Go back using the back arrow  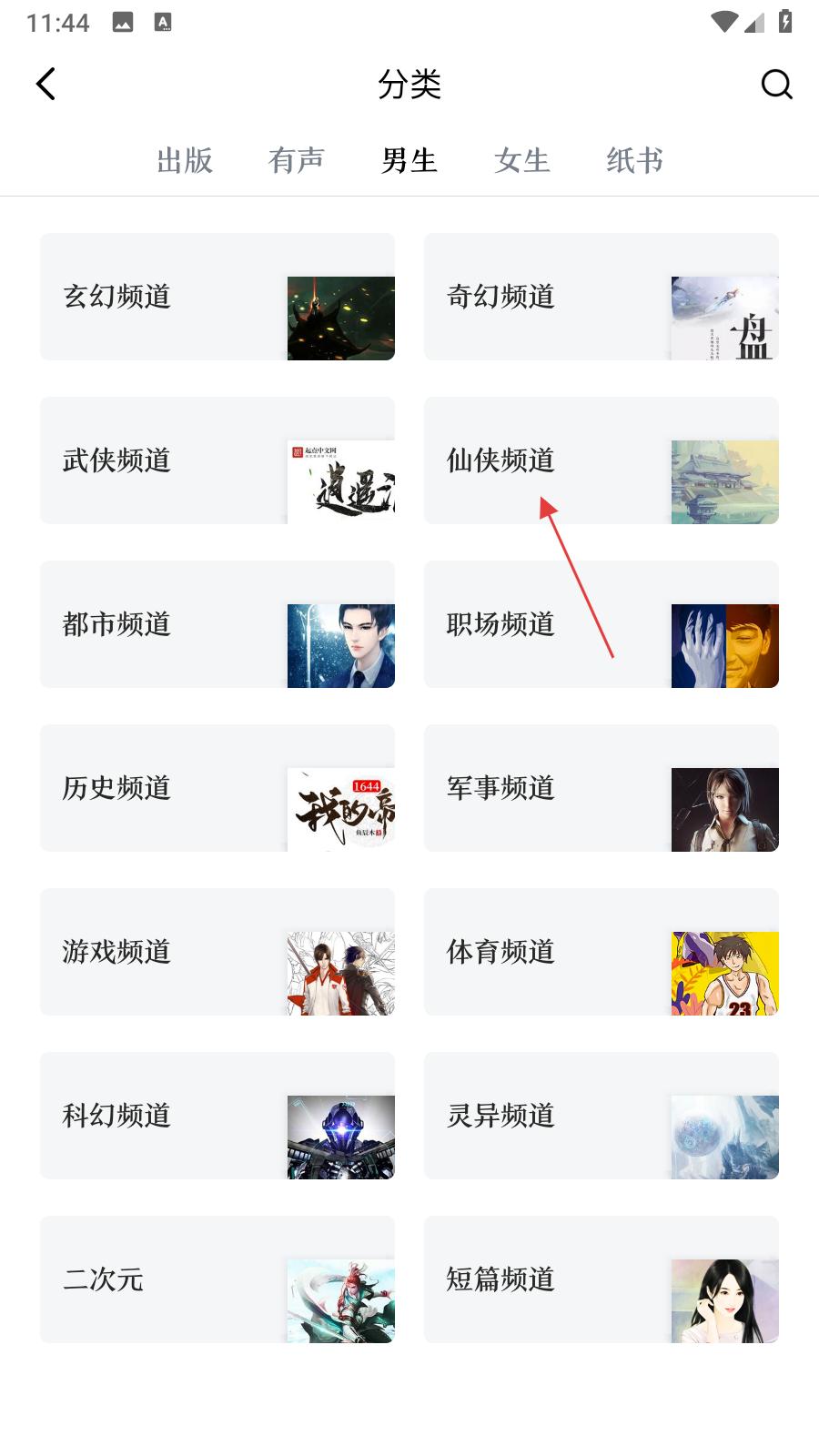coord(45,84)
